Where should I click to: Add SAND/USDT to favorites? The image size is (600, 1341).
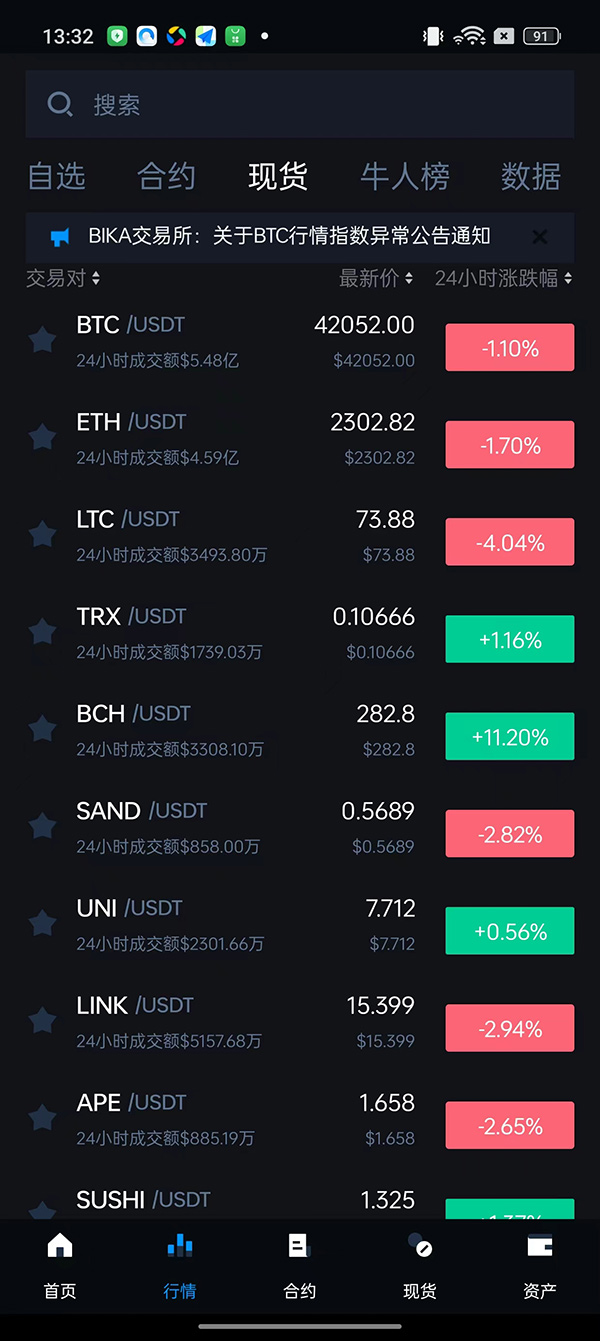tap(42, 826)
